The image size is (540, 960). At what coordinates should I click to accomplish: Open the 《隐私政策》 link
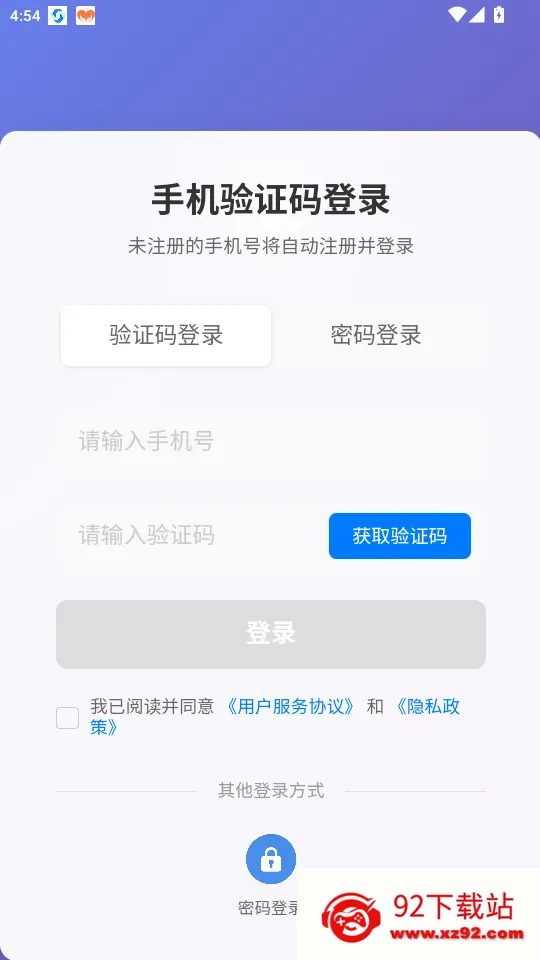427,707
